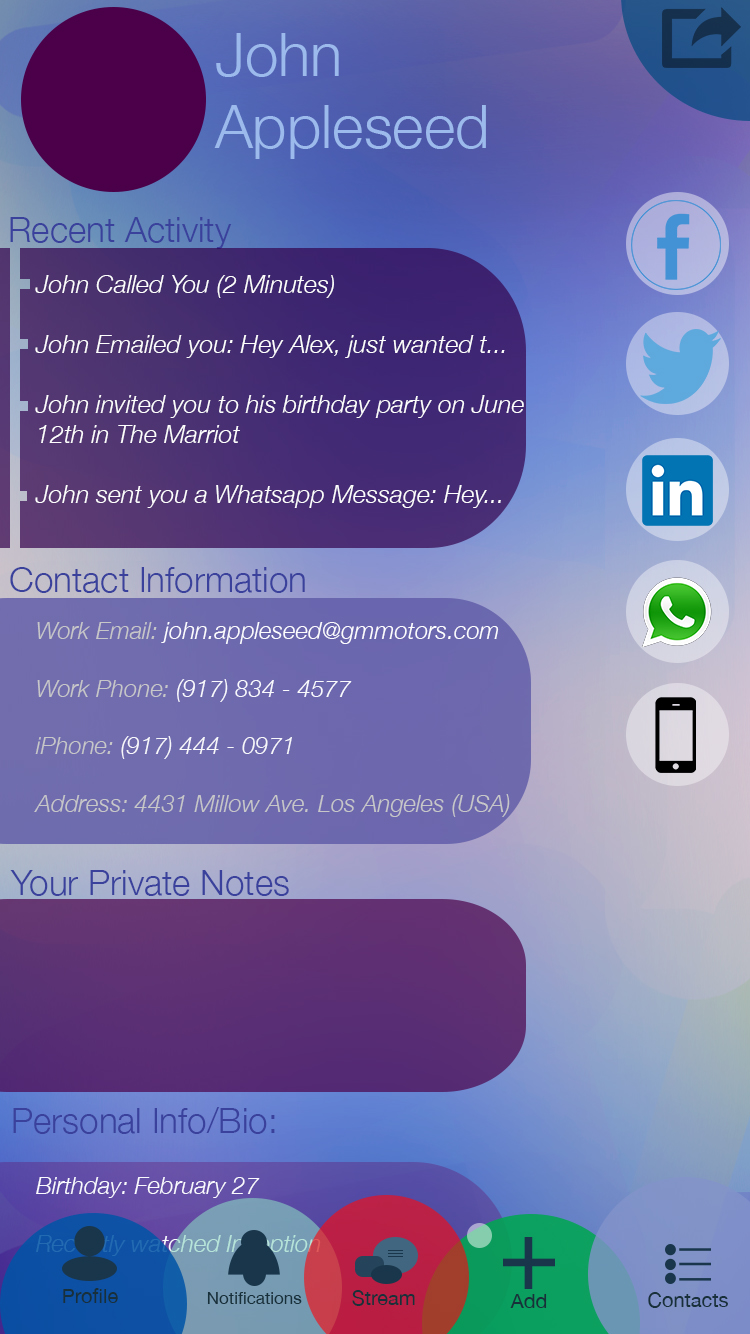The image size is (750, 1334).
Task: Message John on WhatsApp
Action: [x=677, y=612]
